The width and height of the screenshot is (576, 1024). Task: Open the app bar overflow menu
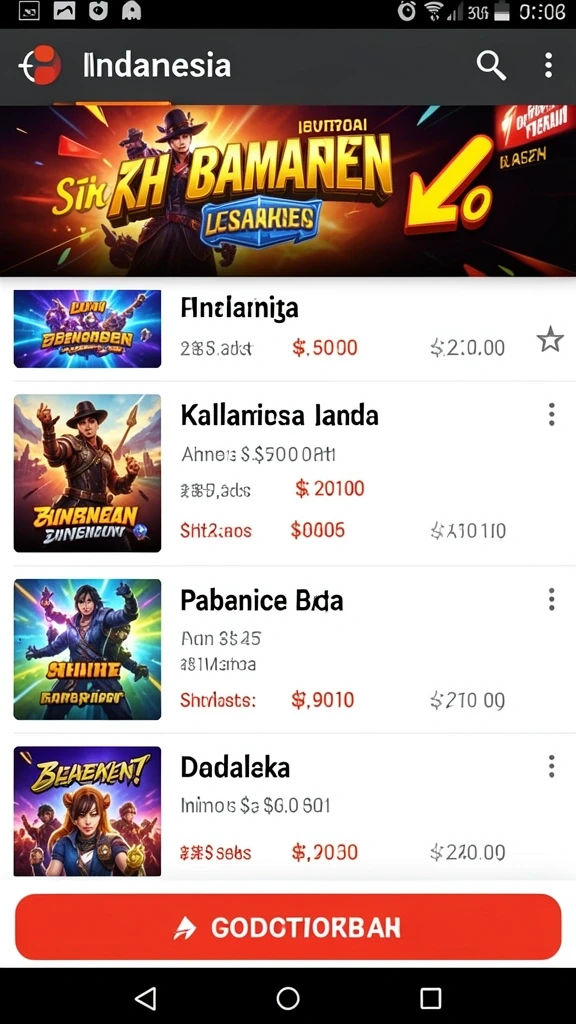[x=549, y=65]
